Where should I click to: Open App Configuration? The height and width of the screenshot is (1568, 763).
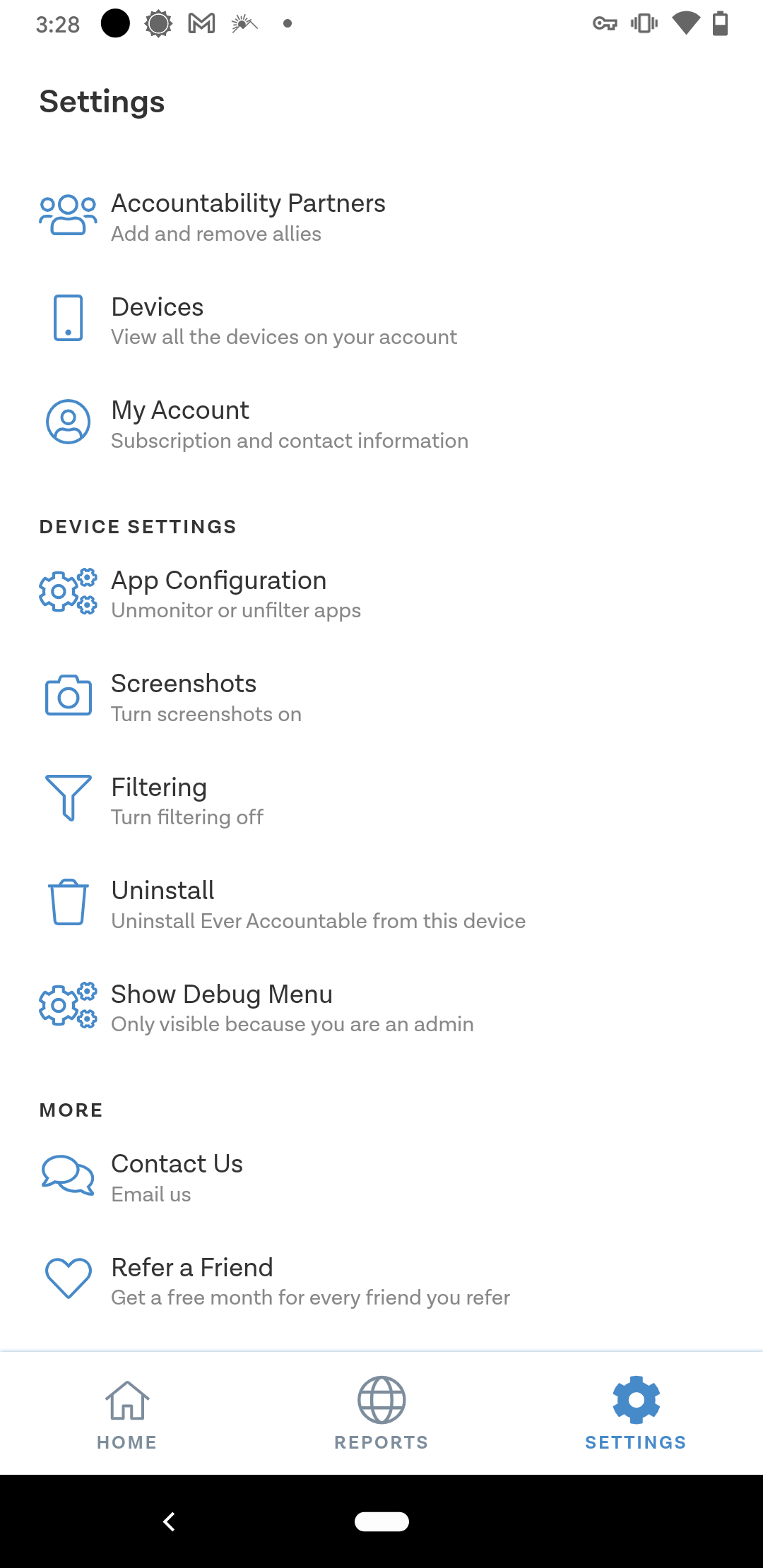pos(381,593)
